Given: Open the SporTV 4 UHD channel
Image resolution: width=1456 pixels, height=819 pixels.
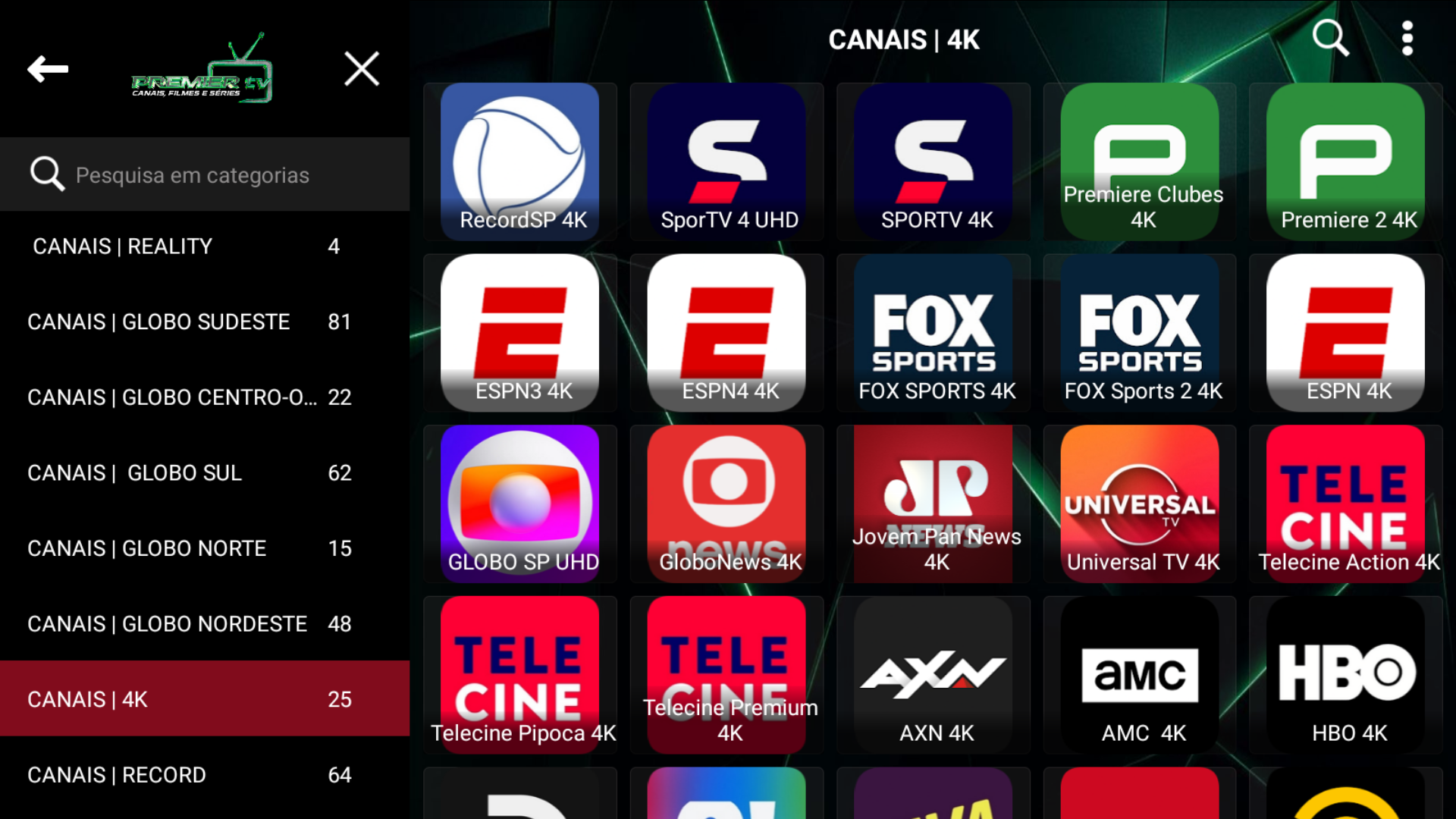Looking at the screenshot, I should (726, 162).
